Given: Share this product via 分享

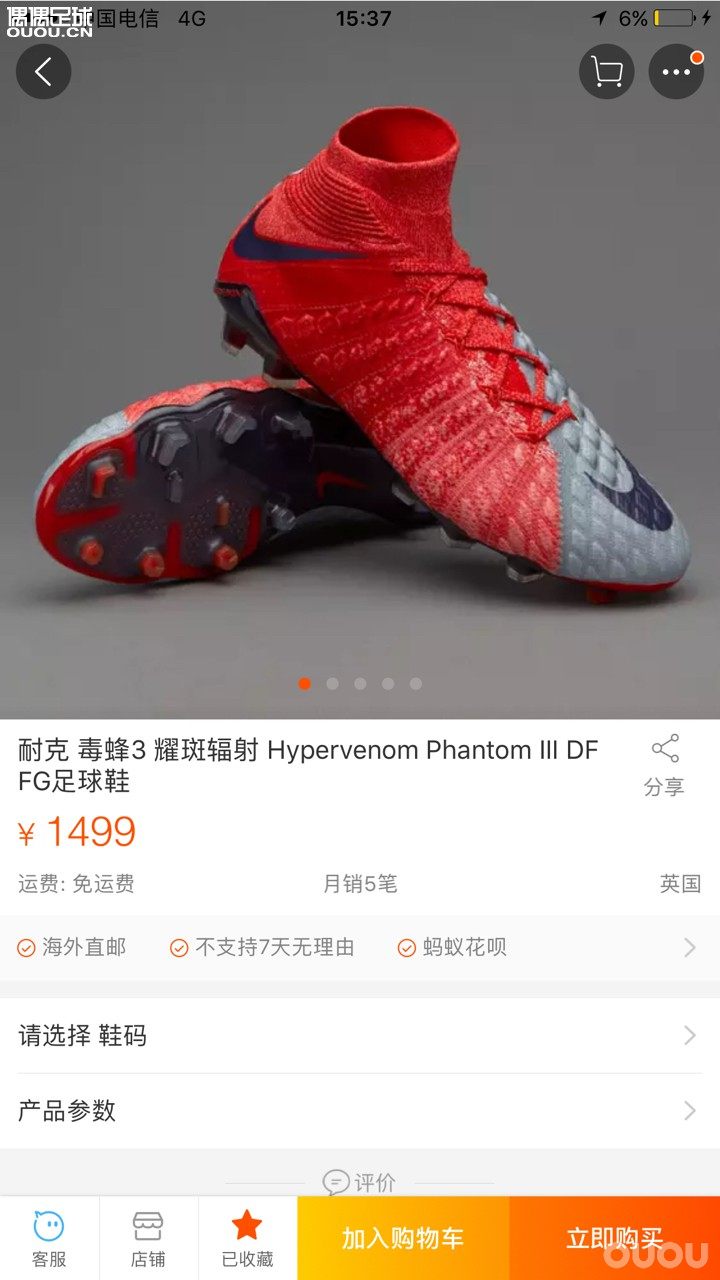Looking at the screenshot, I should [664, 765].
